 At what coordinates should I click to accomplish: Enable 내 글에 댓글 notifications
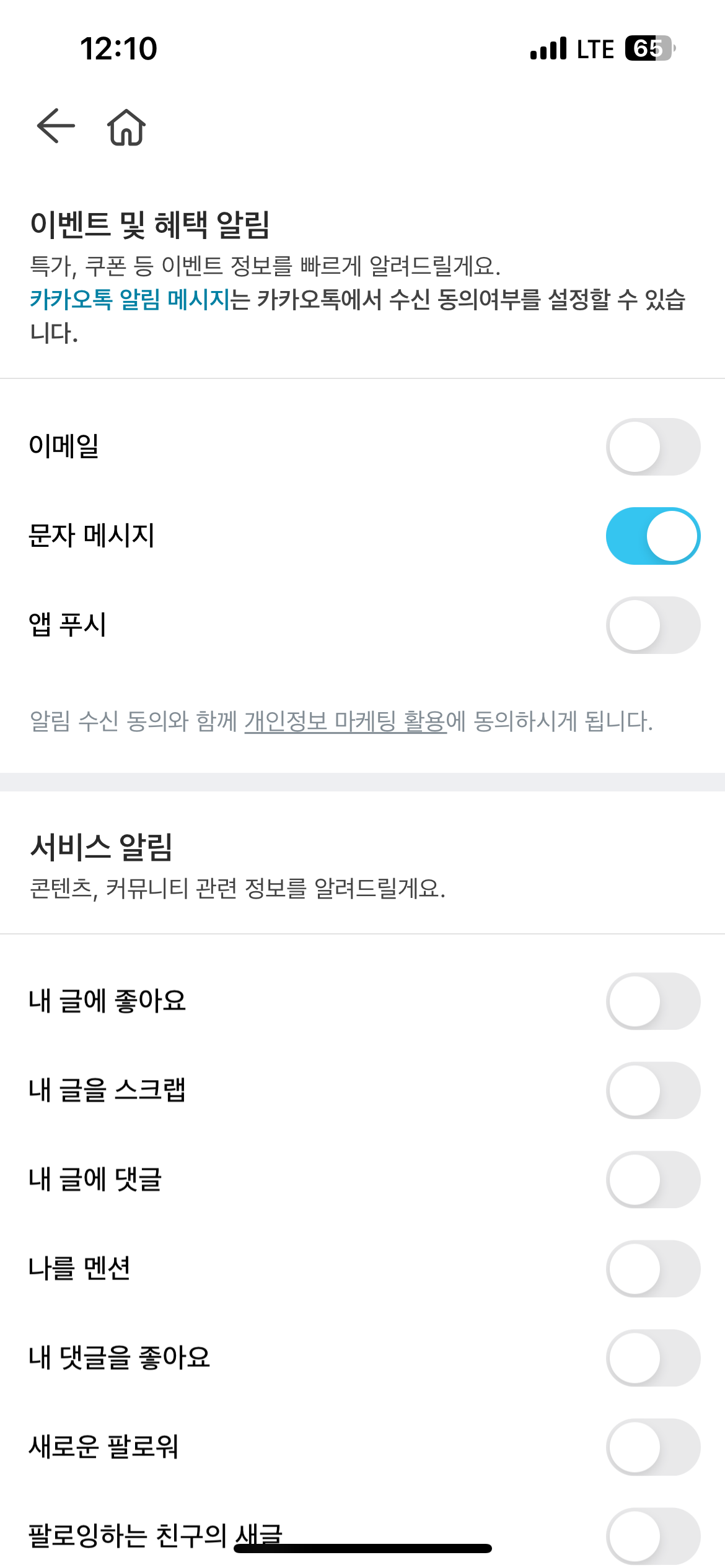[653, 1180]
